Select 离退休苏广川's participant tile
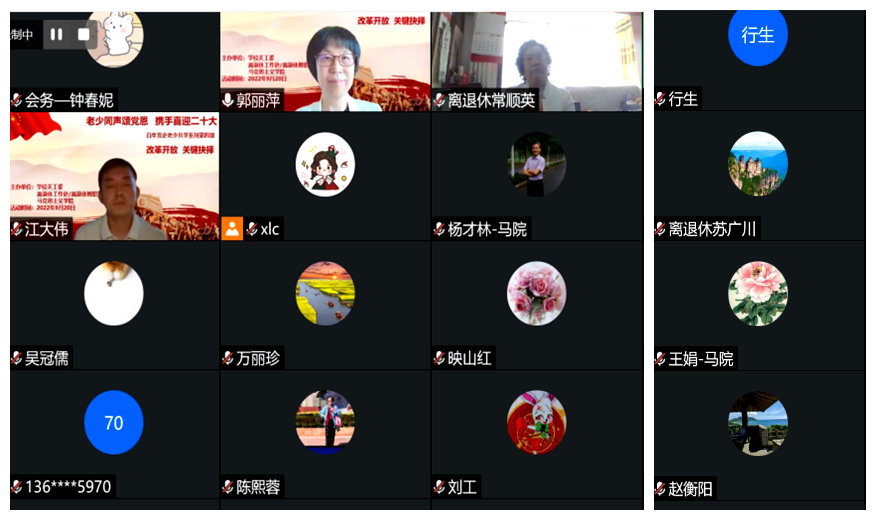Image resolution: width=876 pixels, height=520 pixels. (758, 175)
